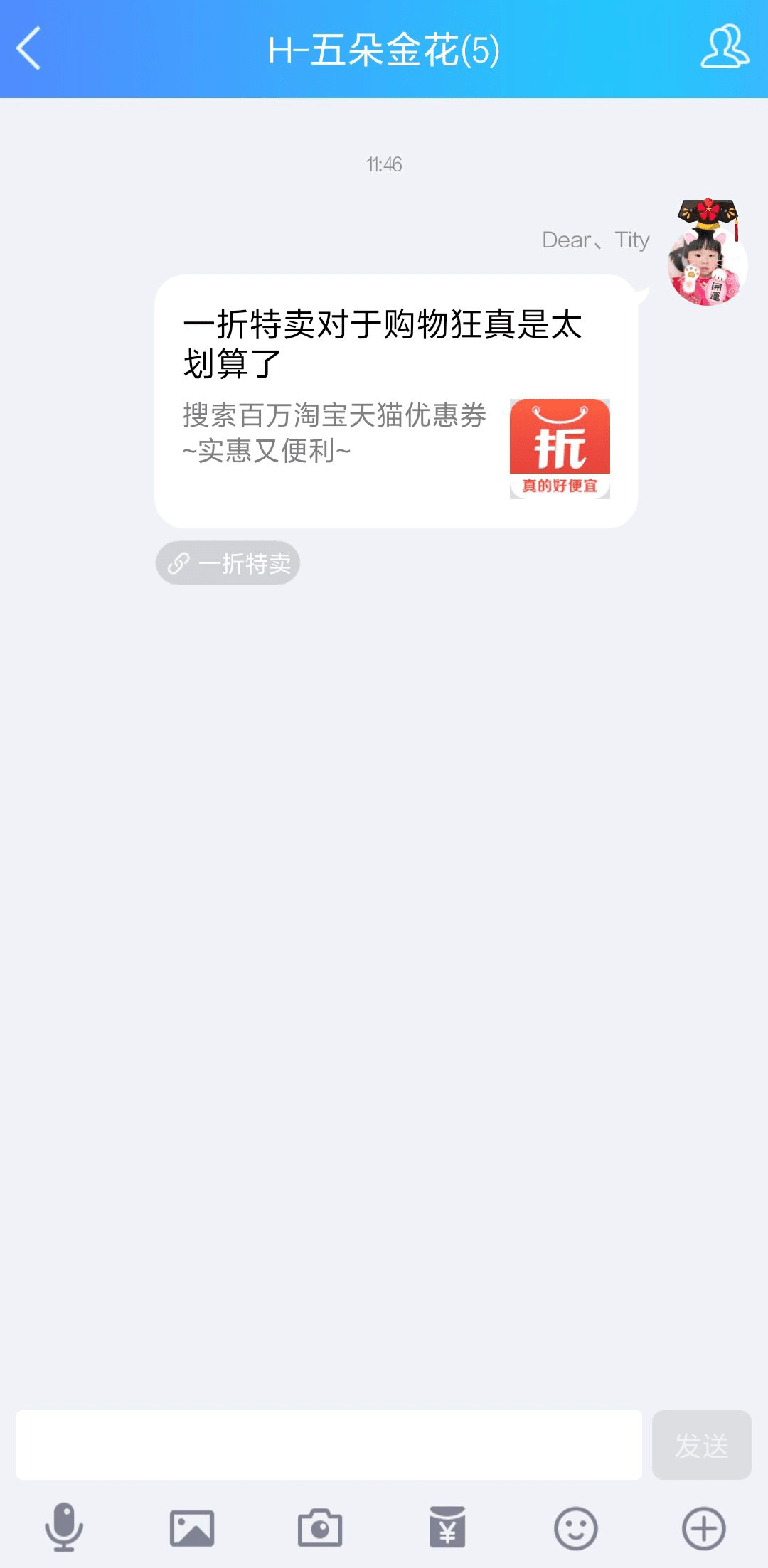Viewport: 768px width, 1568px height.
Task: Open the emoji panel
Action: (575, 1527)
